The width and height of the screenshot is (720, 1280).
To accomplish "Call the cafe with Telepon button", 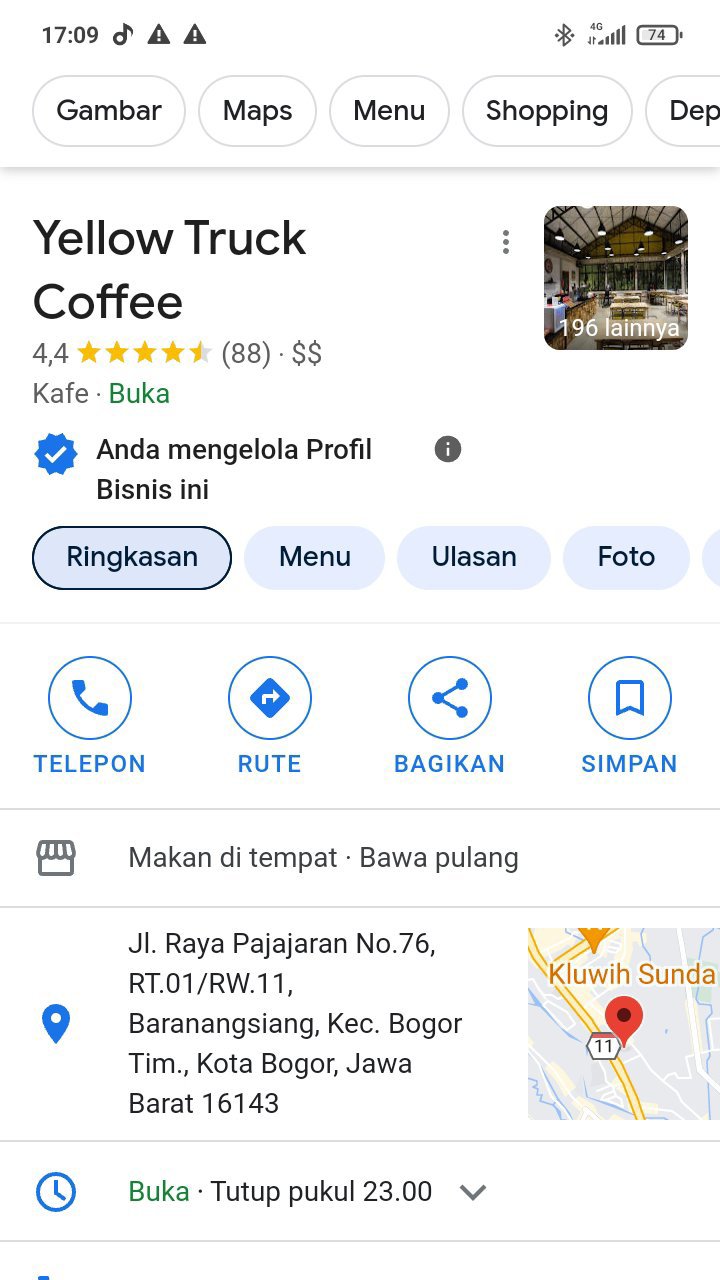I will coord(90,716).
